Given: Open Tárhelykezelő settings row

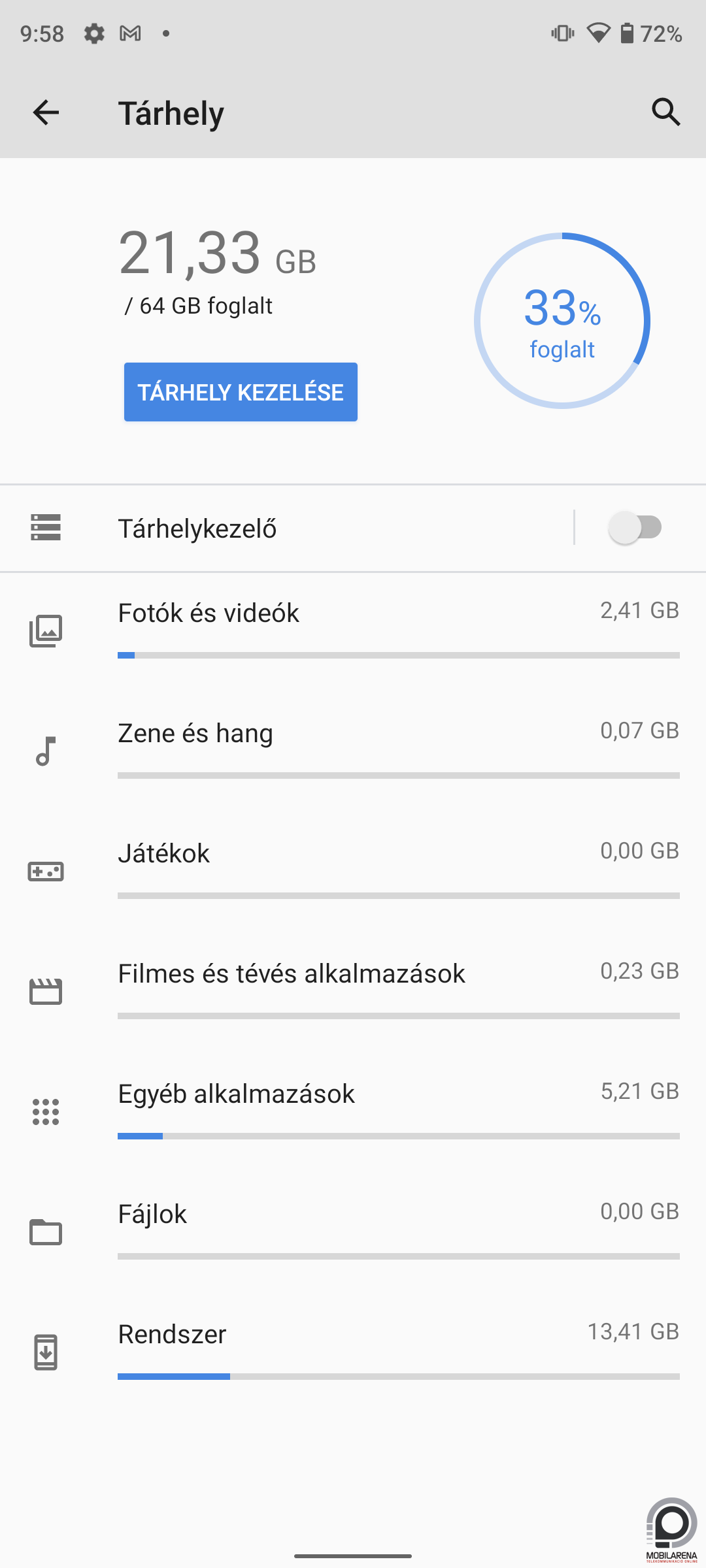Looking at the screenshot, I should (x=286, y=528).
